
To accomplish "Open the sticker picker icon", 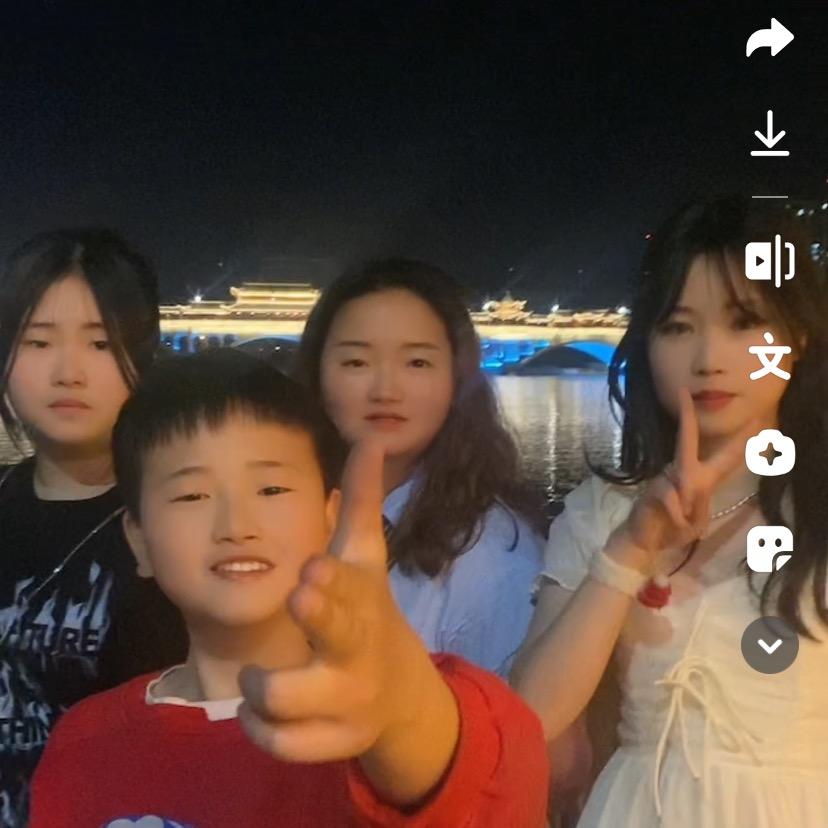I will [x=769, y=549].
